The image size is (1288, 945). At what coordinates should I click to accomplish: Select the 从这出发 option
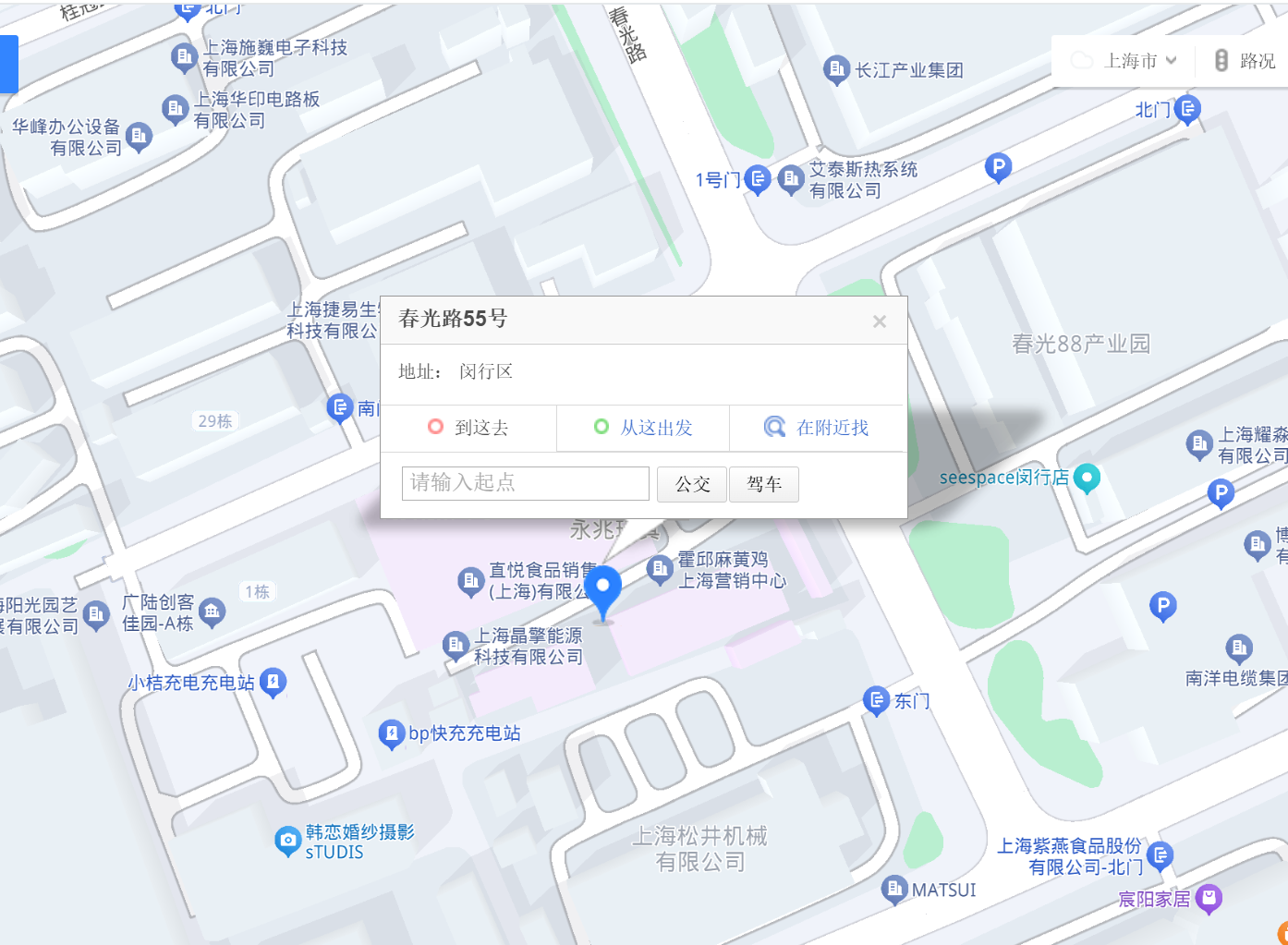click(x=643, y=428)
